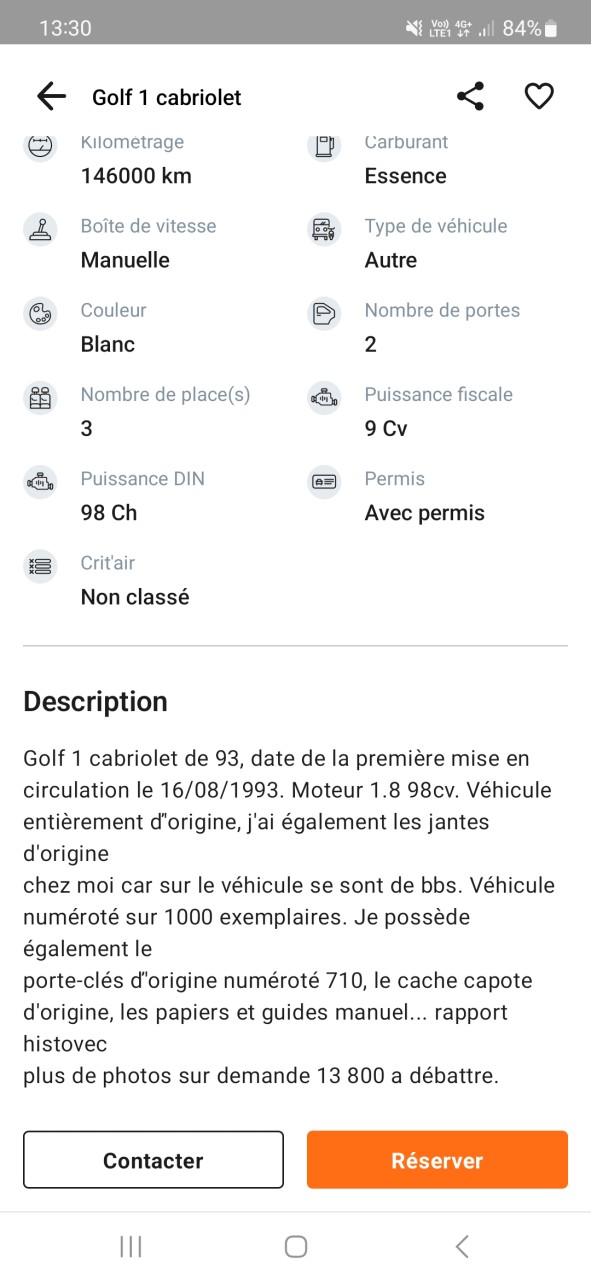The image size is (591, 1280).
Task: Go to the home screen
Action: (x=295, y=1246)
